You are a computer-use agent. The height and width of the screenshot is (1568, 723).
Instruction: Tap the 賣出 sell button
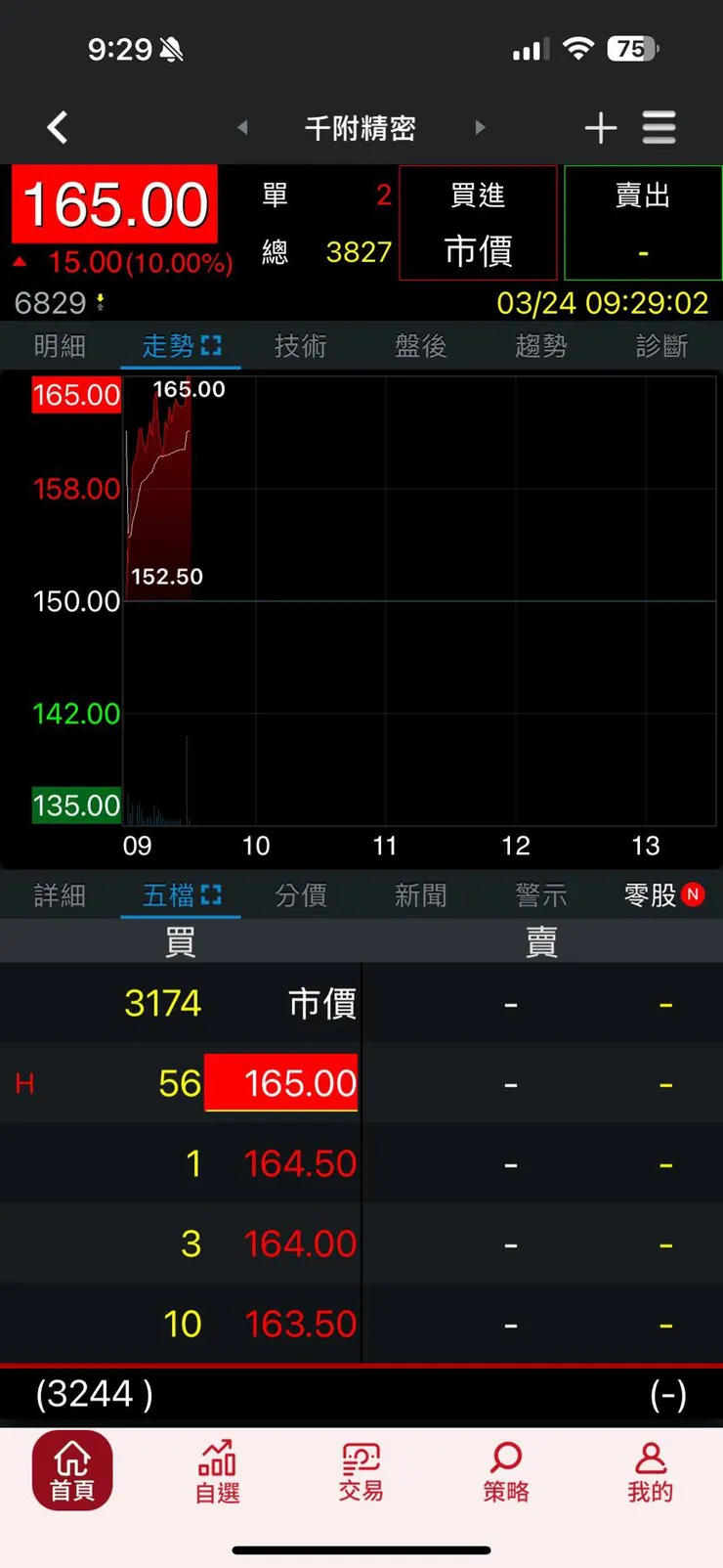pos(642,223)
